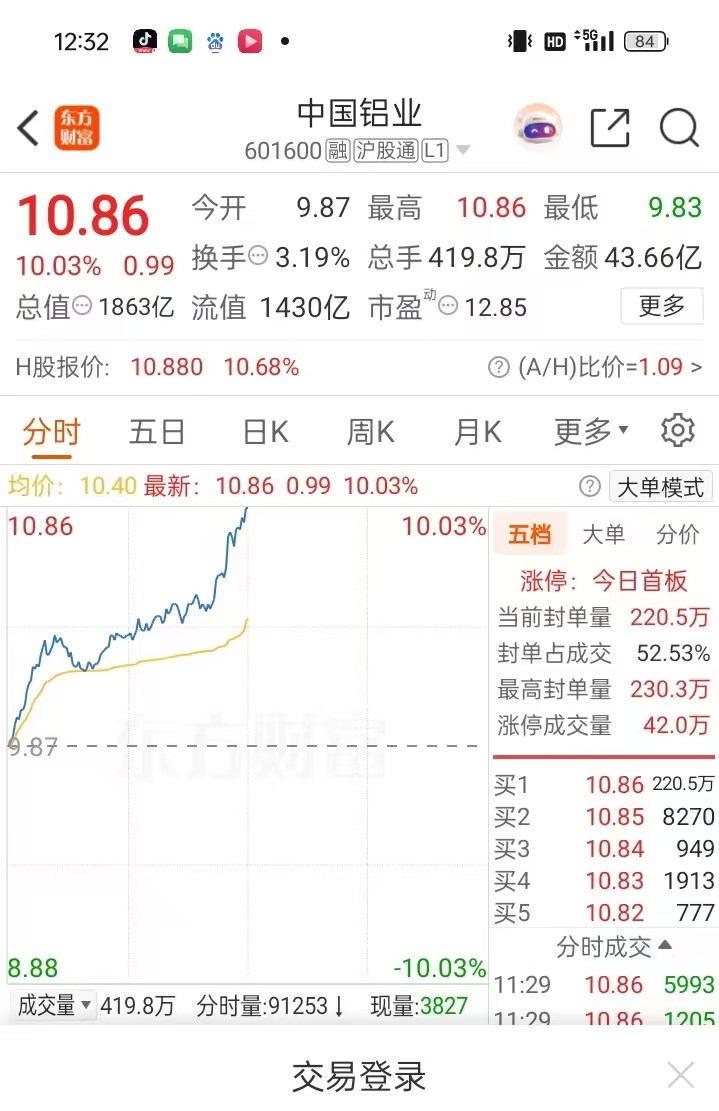
Task: Switch to the 分价 tab
Action: (x=677, y=535)
